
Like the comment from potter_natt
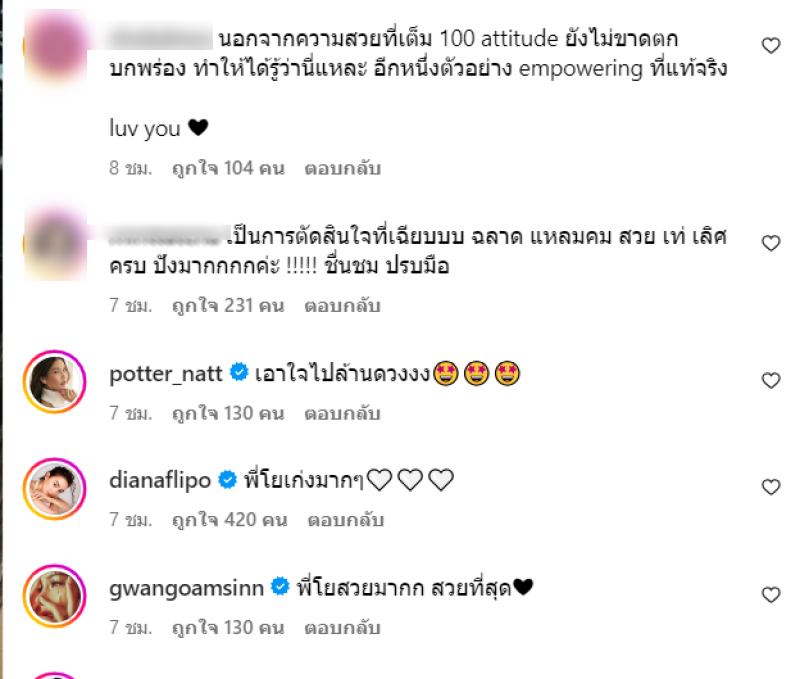(x=770, y=380)
